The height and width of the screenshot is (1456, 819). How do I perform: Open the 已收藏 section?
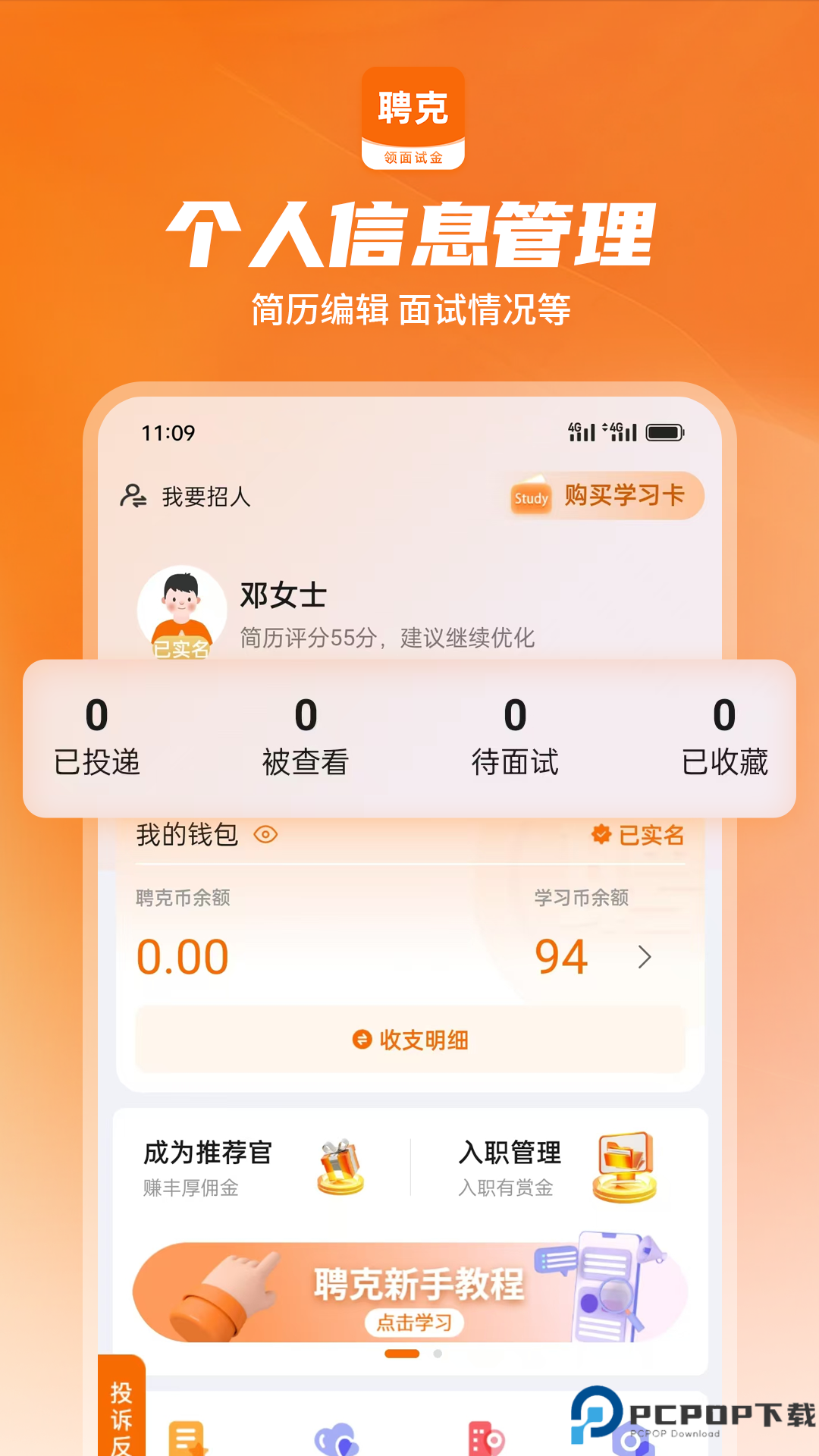[x=726, y=737]
